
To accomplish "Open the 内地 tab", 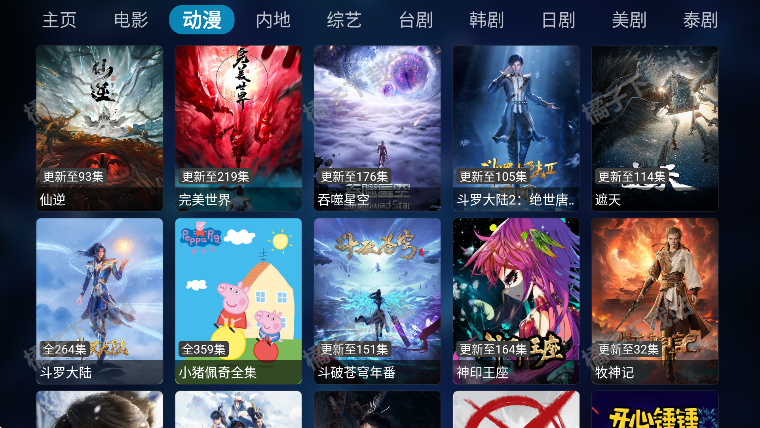I will pos(273,20).
